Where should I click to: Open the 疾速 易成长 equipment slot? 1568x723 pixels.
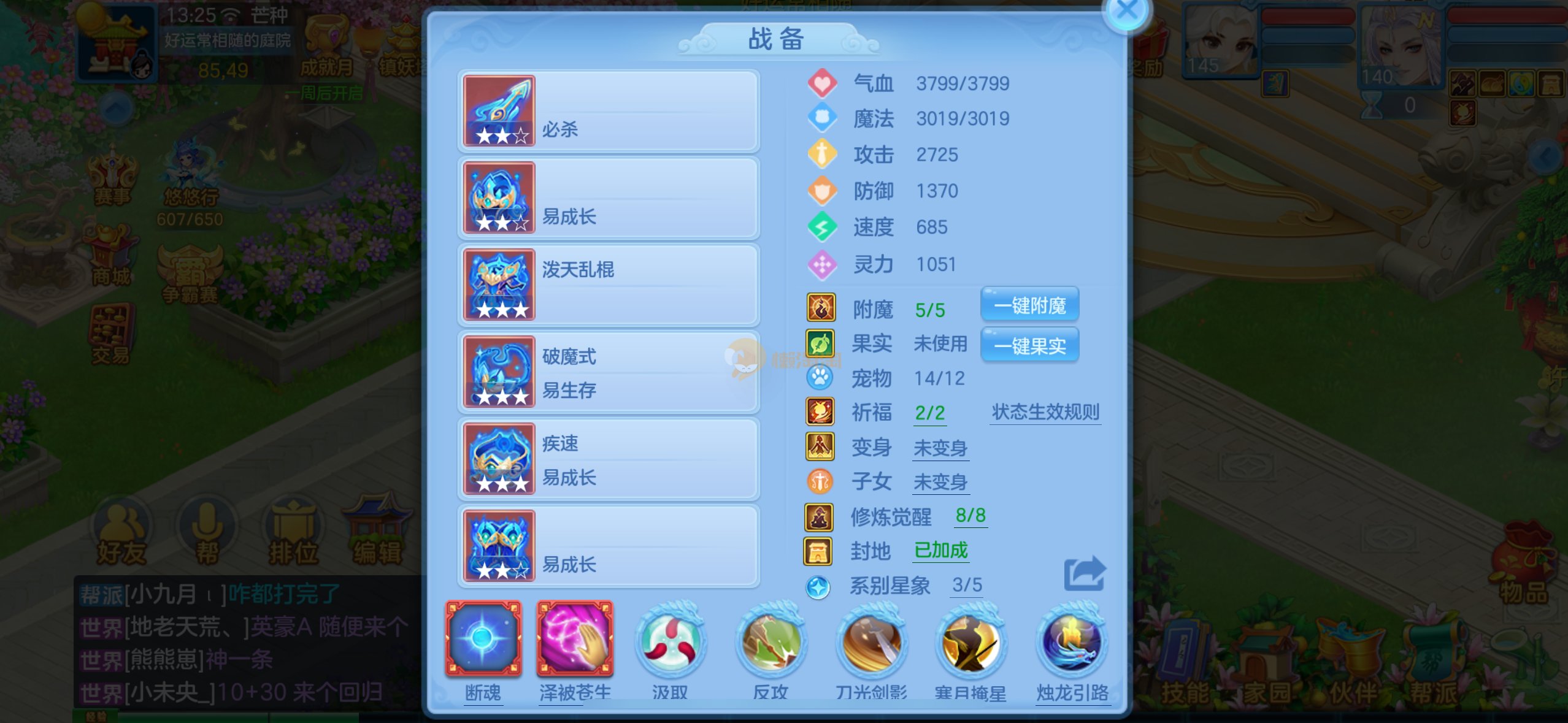608,459
